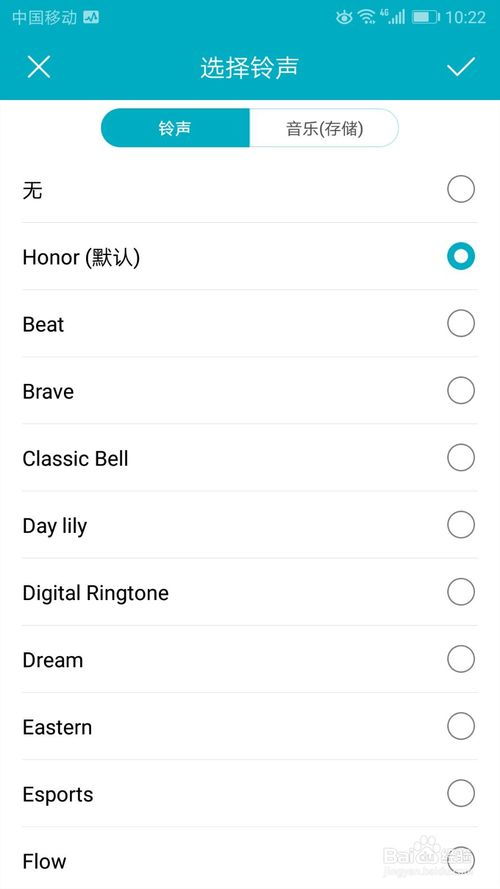The width and height of the screenshot is (500, 889).
Task: Pick the Dream ringtone
Action: 250,659
